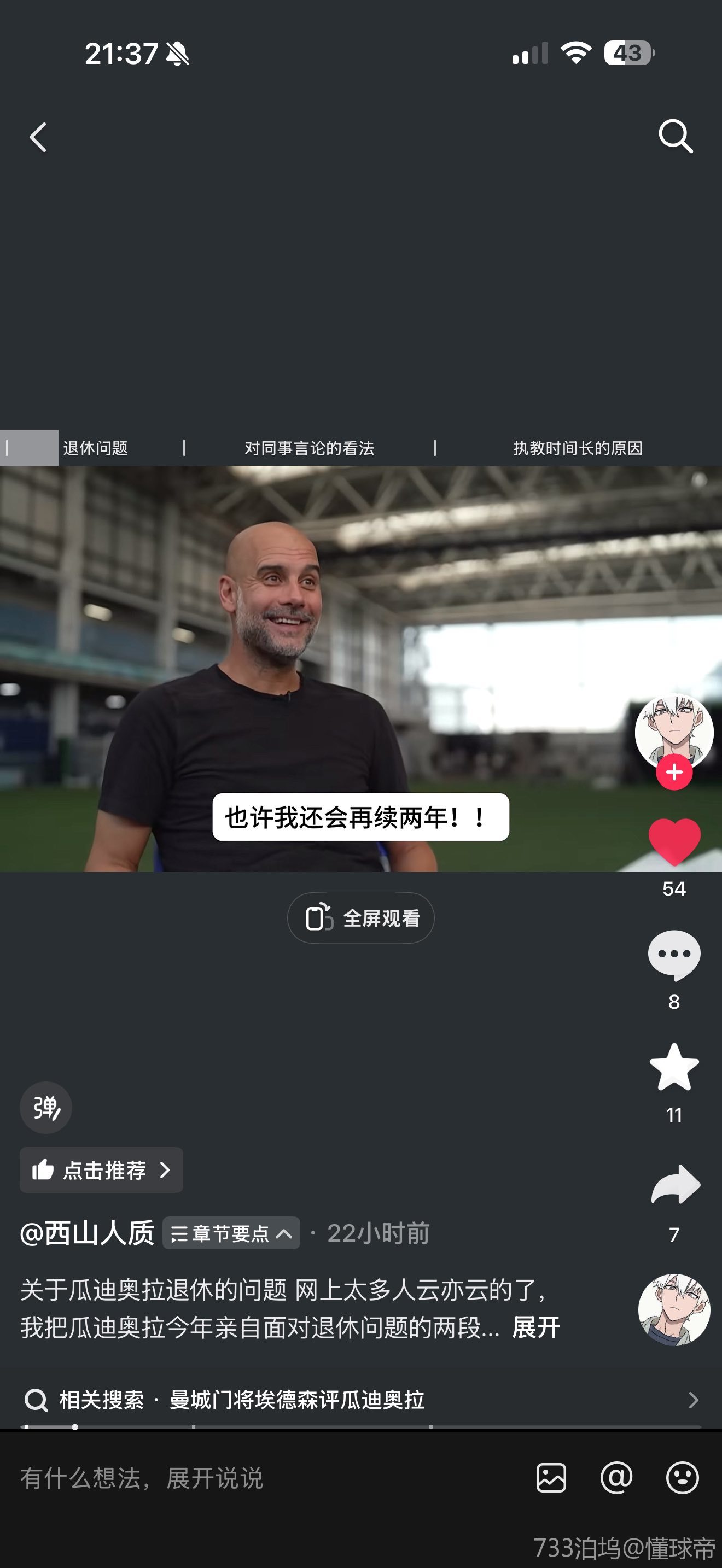Jump to the 退休问题 chapter

[x=95, y=449]
